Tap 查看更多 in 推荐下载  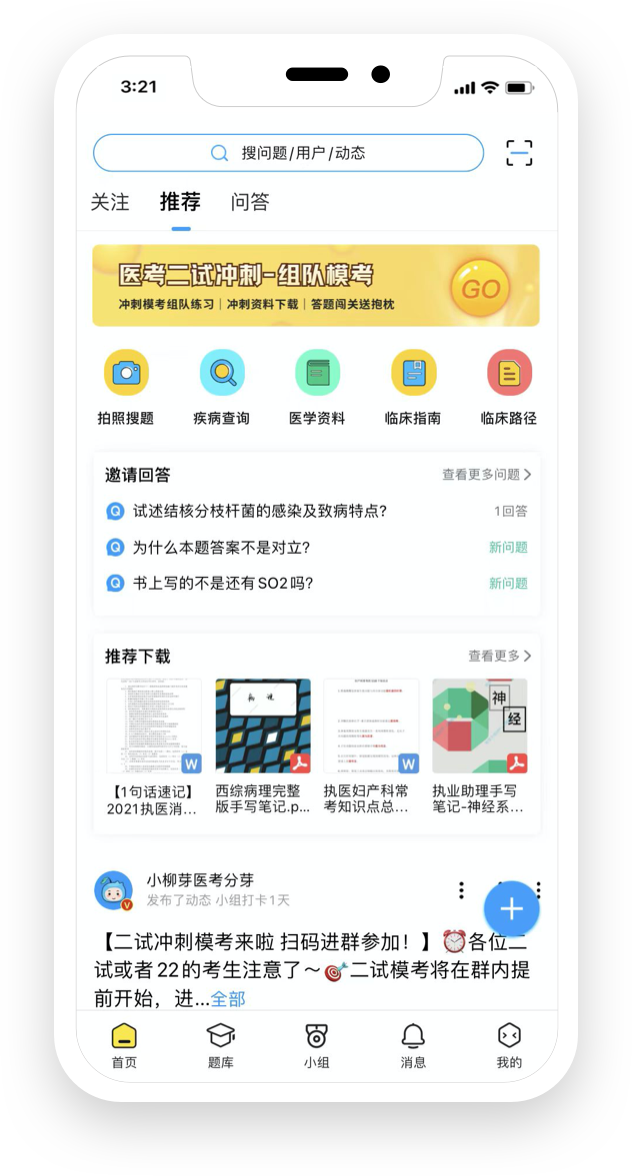pos(499,656)
